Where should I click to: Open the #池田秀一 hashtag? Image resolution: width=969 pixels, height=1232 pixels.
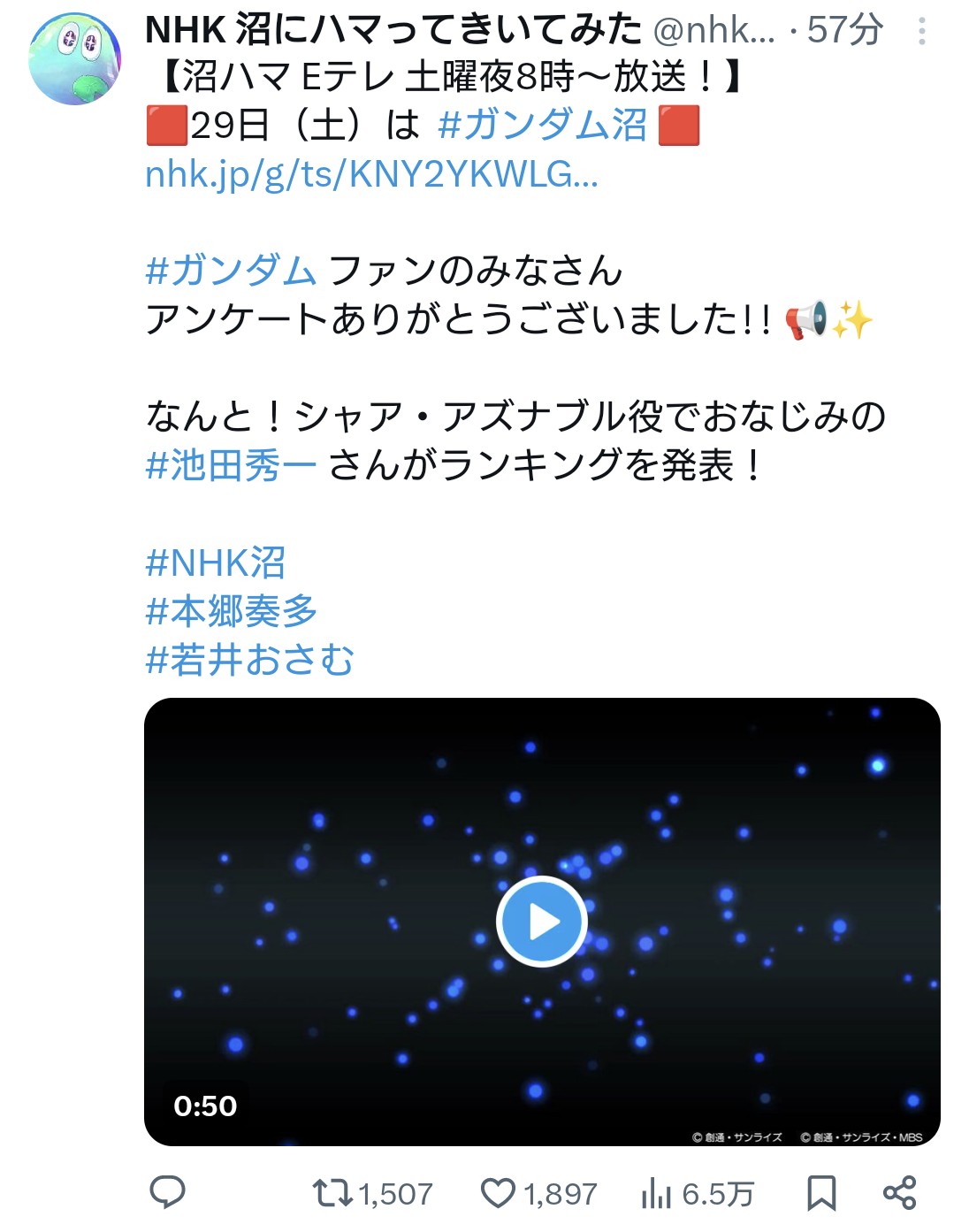click(231, 464)
